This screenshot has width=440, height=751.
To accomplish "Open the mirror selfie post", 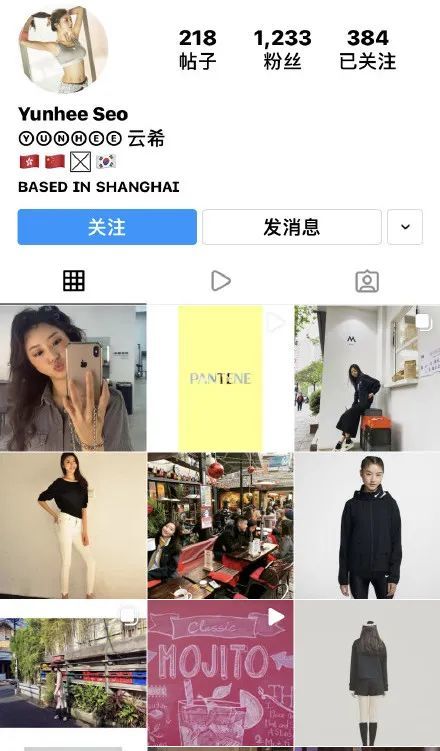I will coord(73,378).
